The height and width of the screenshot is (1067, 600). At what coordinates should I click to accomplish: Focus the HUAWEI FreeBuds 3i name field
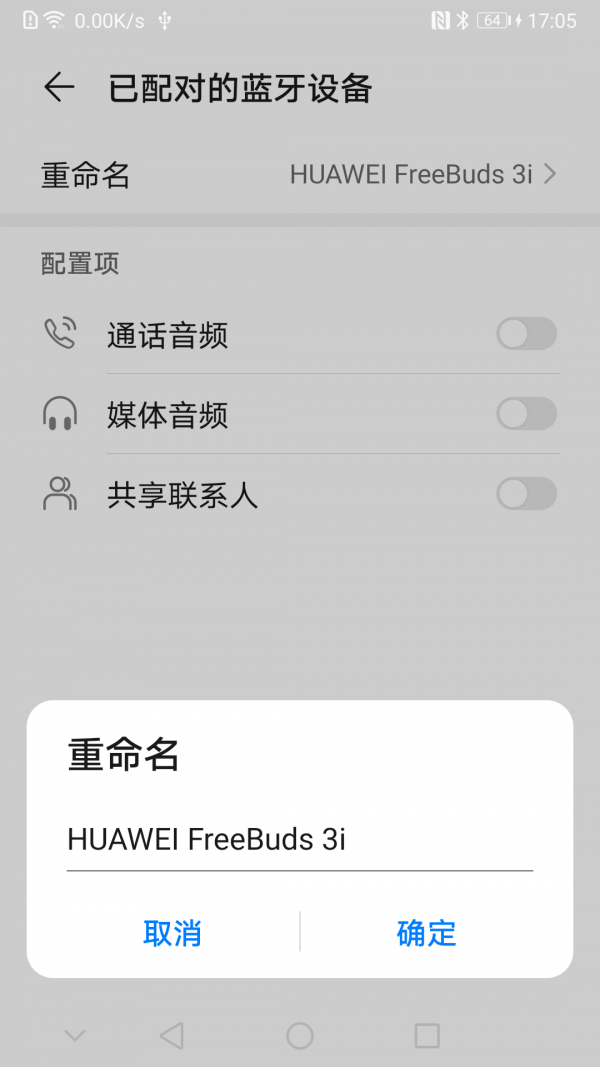[299, 839]
